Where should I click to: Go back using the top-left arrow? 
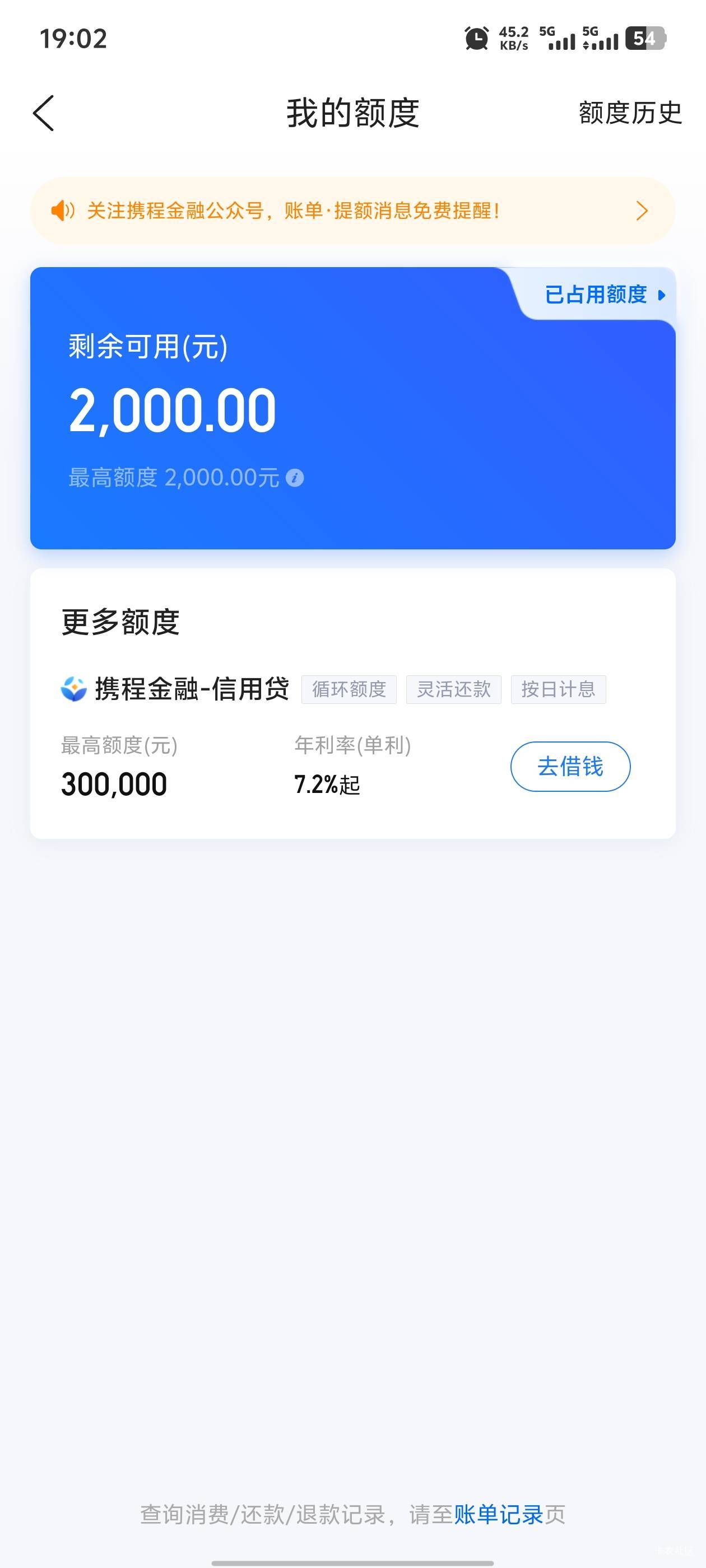tap(43, 113)
